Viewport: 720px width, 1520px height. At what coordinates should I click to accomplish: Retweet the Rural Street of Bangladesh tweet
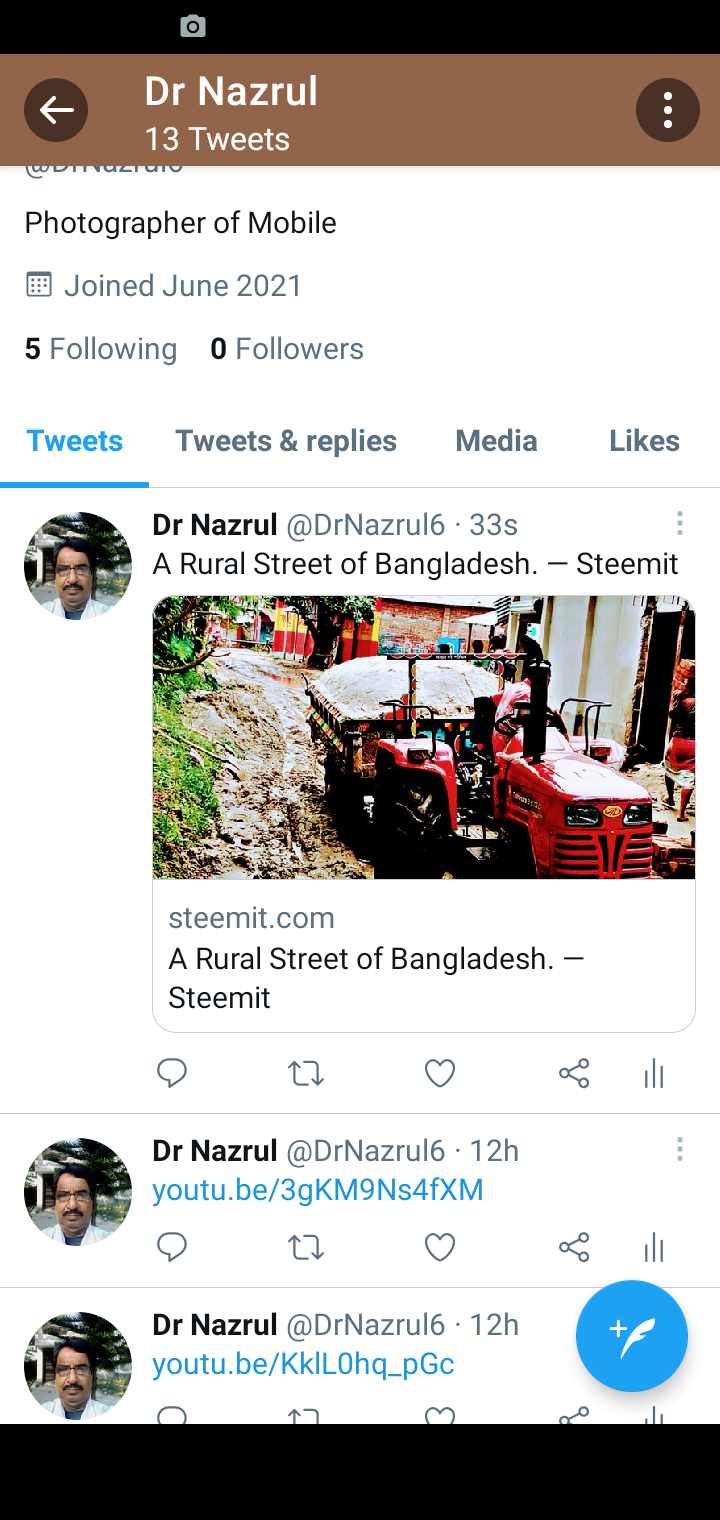(x=306, y=1074)
